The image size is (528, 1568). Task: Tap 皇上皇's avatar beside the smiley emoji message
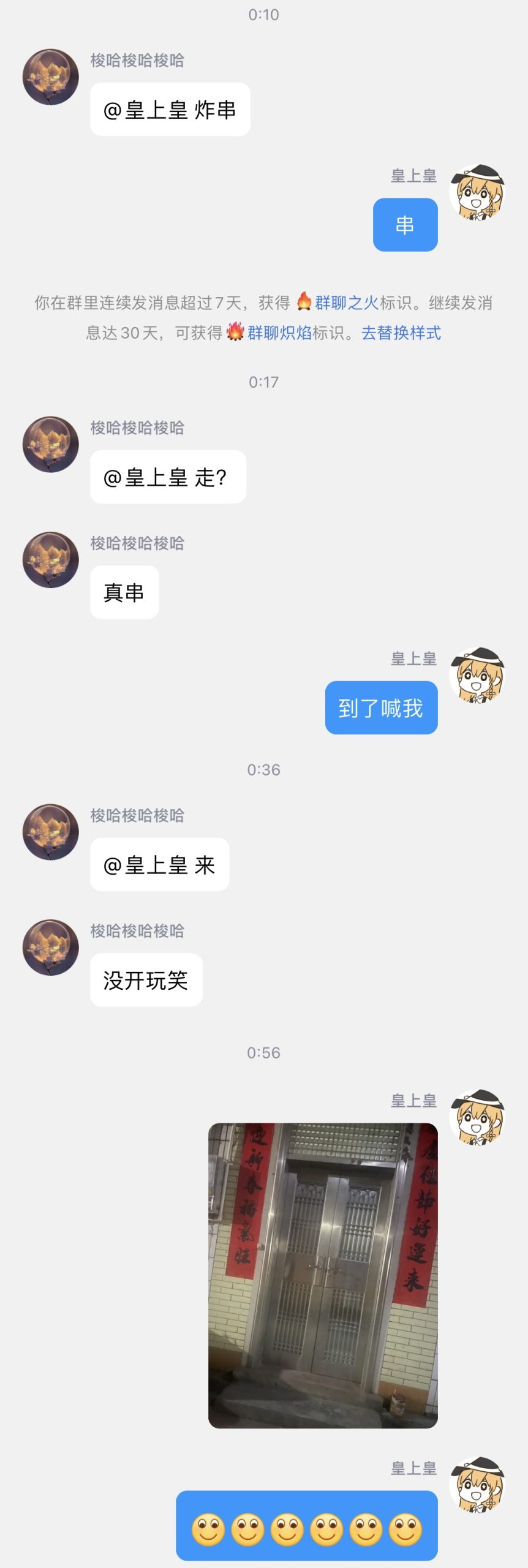(x=477, y=1485)
